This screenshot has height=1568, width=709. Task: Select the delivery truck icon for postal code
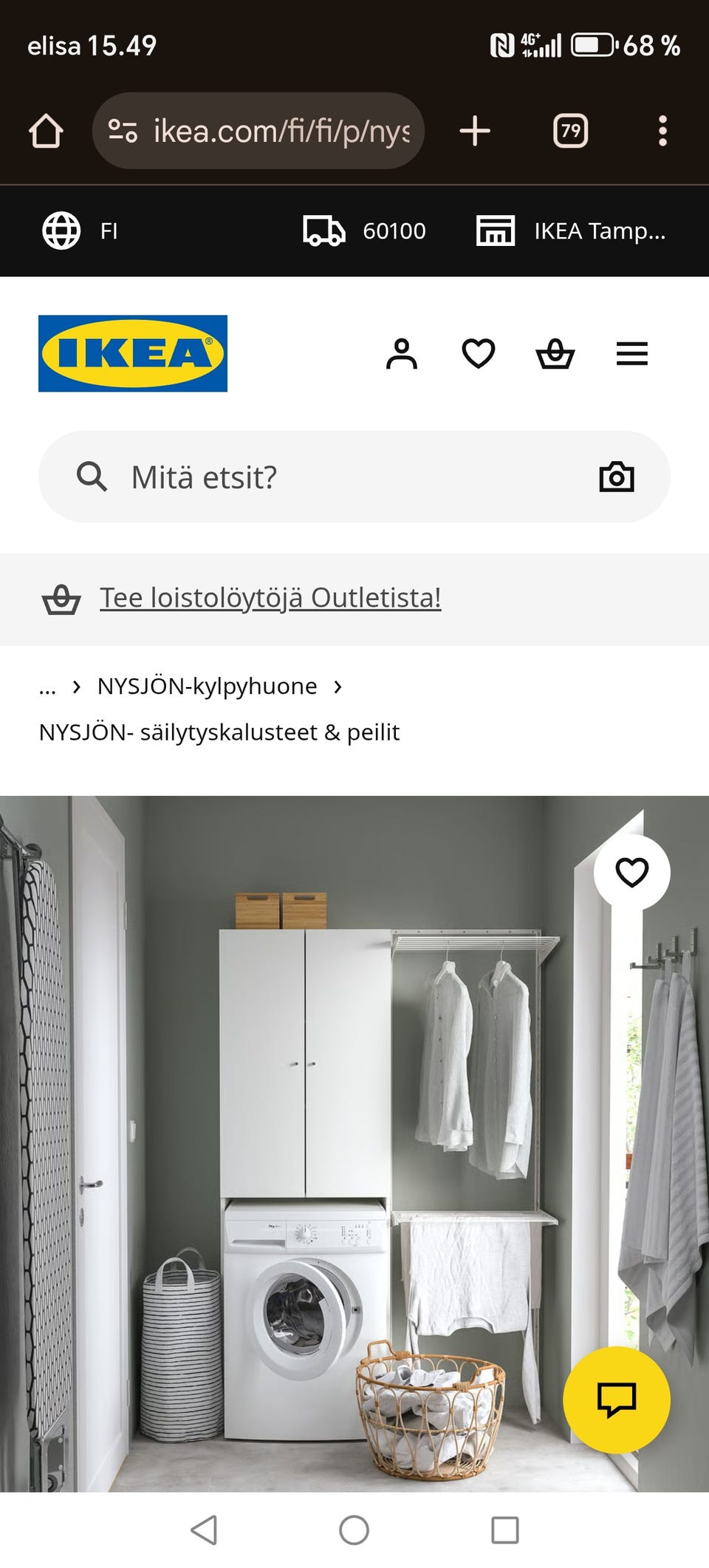point(323,230)
